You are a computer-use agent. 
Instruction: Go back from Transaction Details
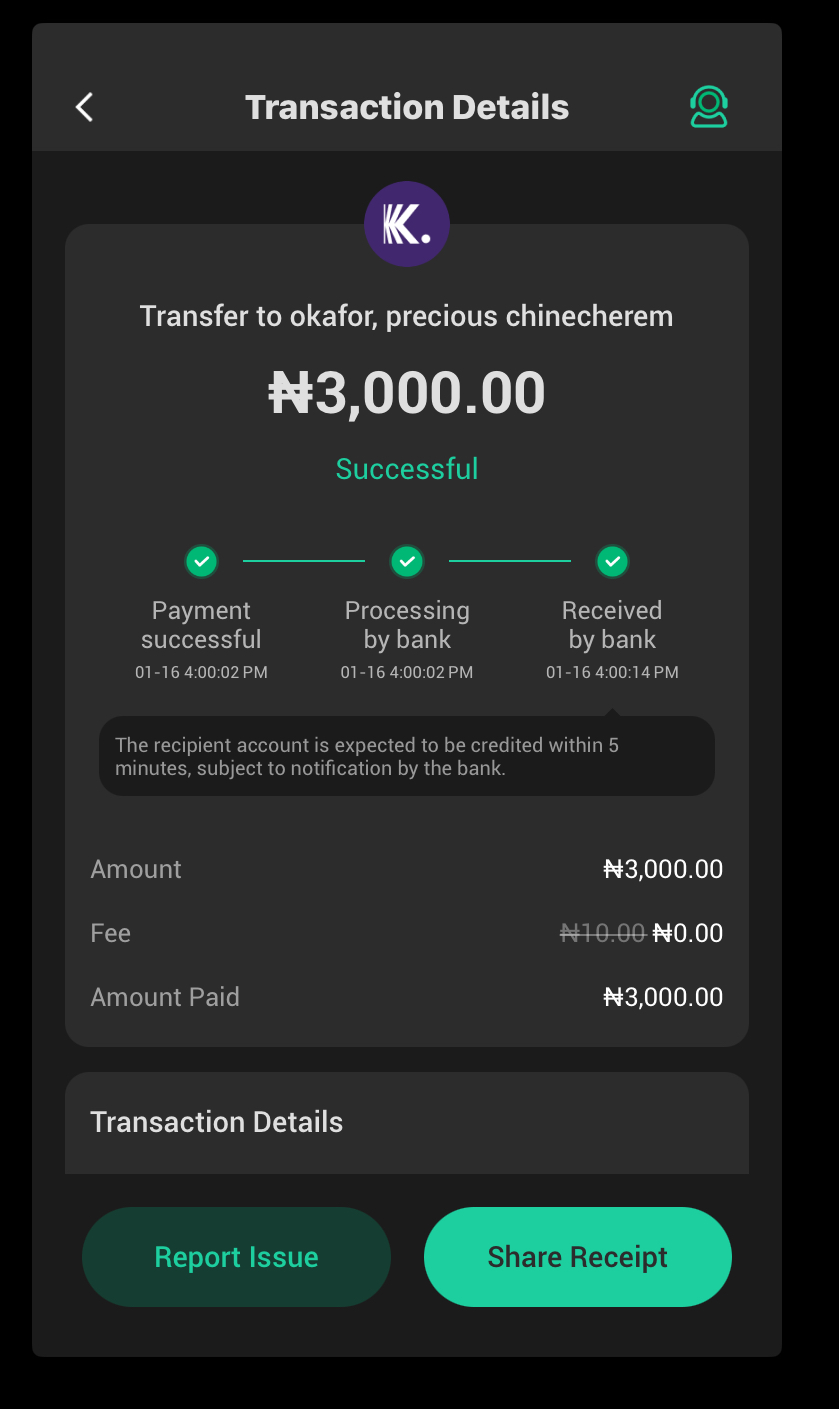point(85,107)
